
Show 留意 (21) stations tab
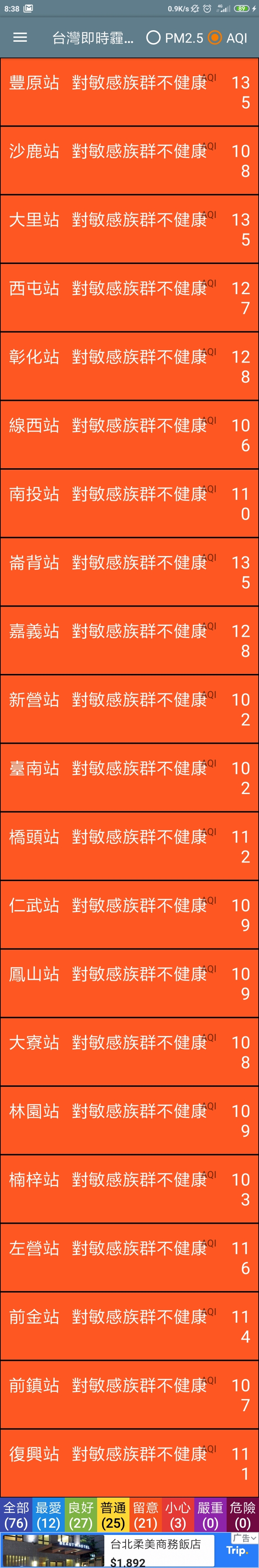tap(146, 1515)
